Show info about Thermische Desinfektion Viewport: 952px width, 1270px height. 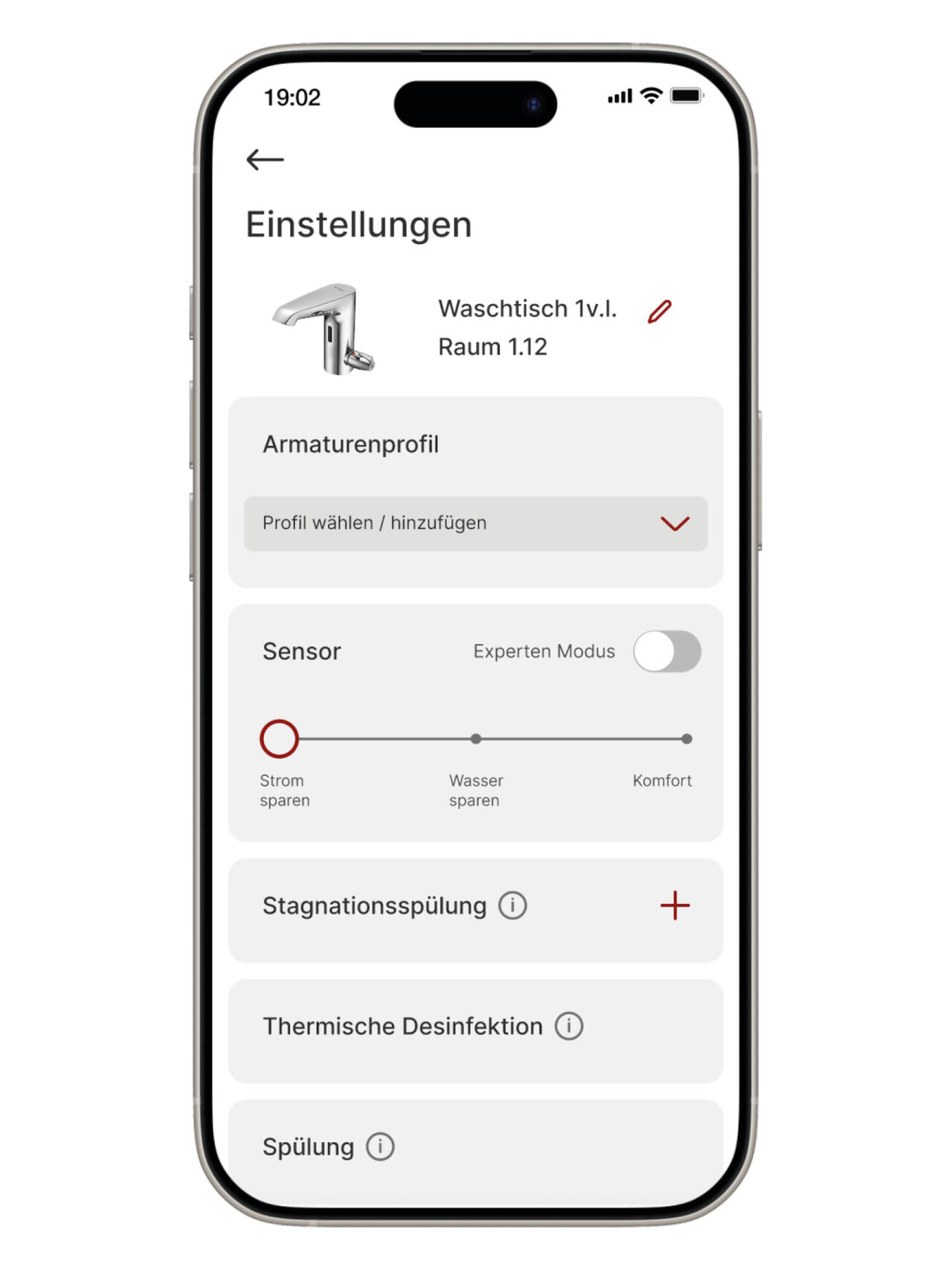[x=569, y=1026]
